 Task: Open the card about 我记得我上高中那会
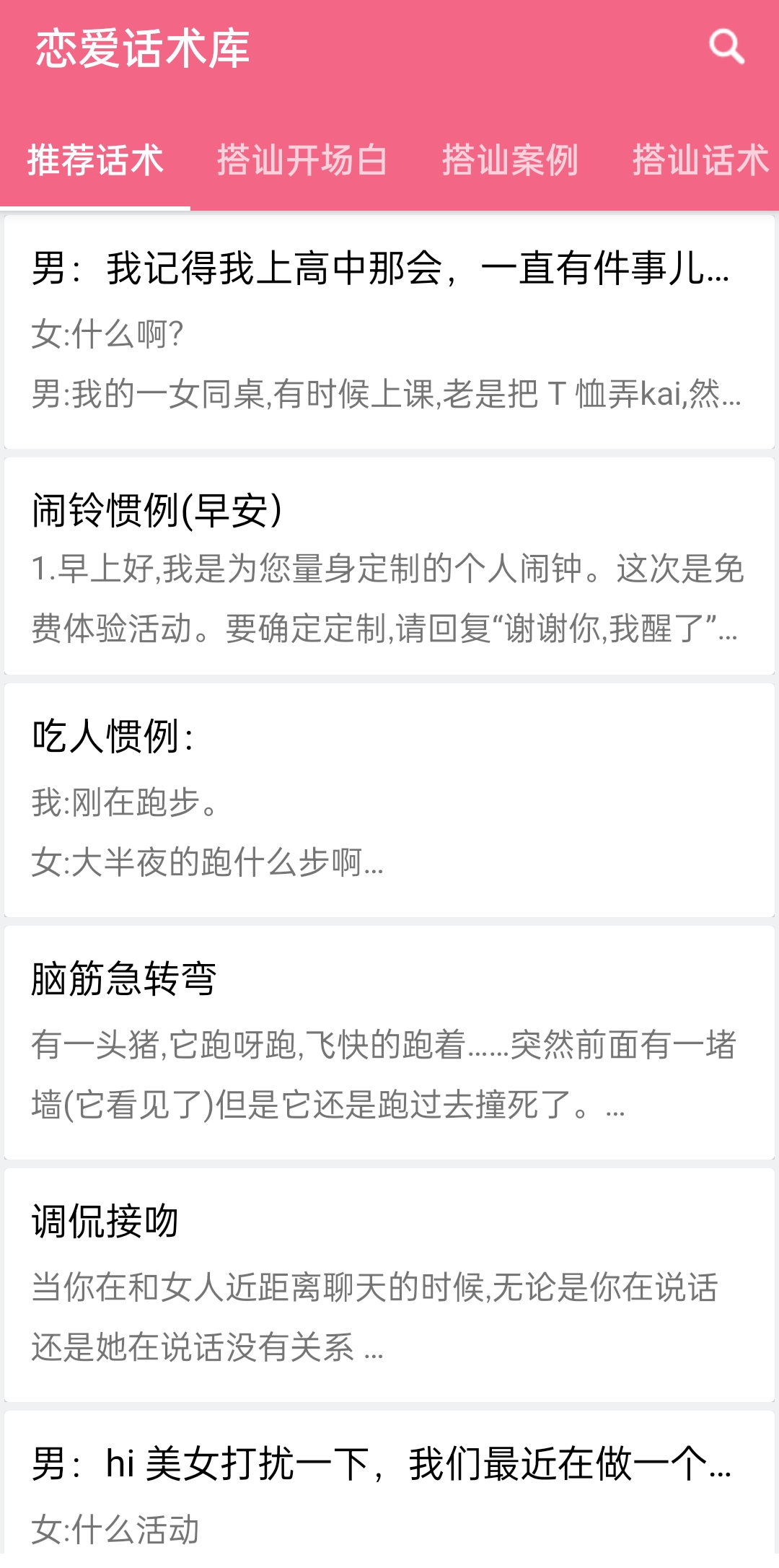tap(389, 332)
